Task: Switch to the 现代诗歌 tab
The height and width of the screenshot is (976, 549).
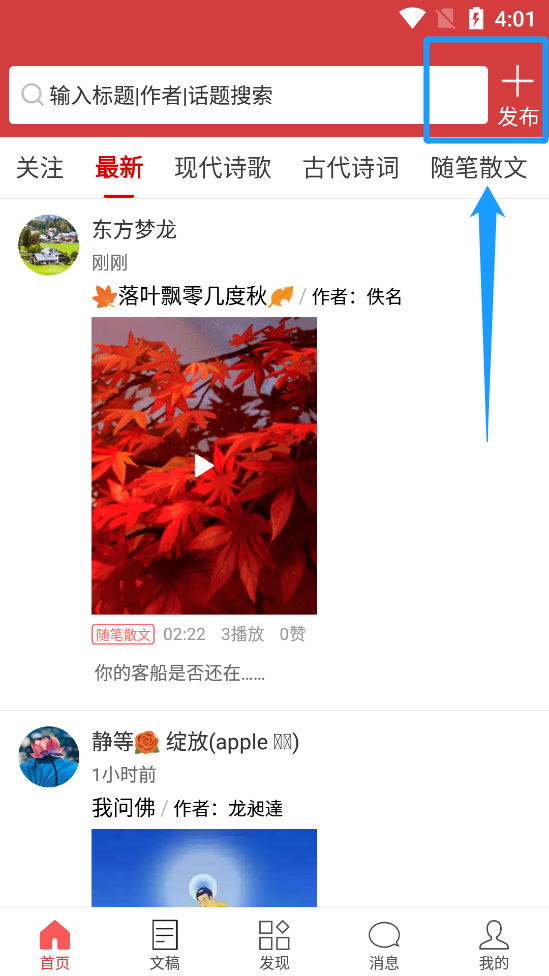Action: 223,168
